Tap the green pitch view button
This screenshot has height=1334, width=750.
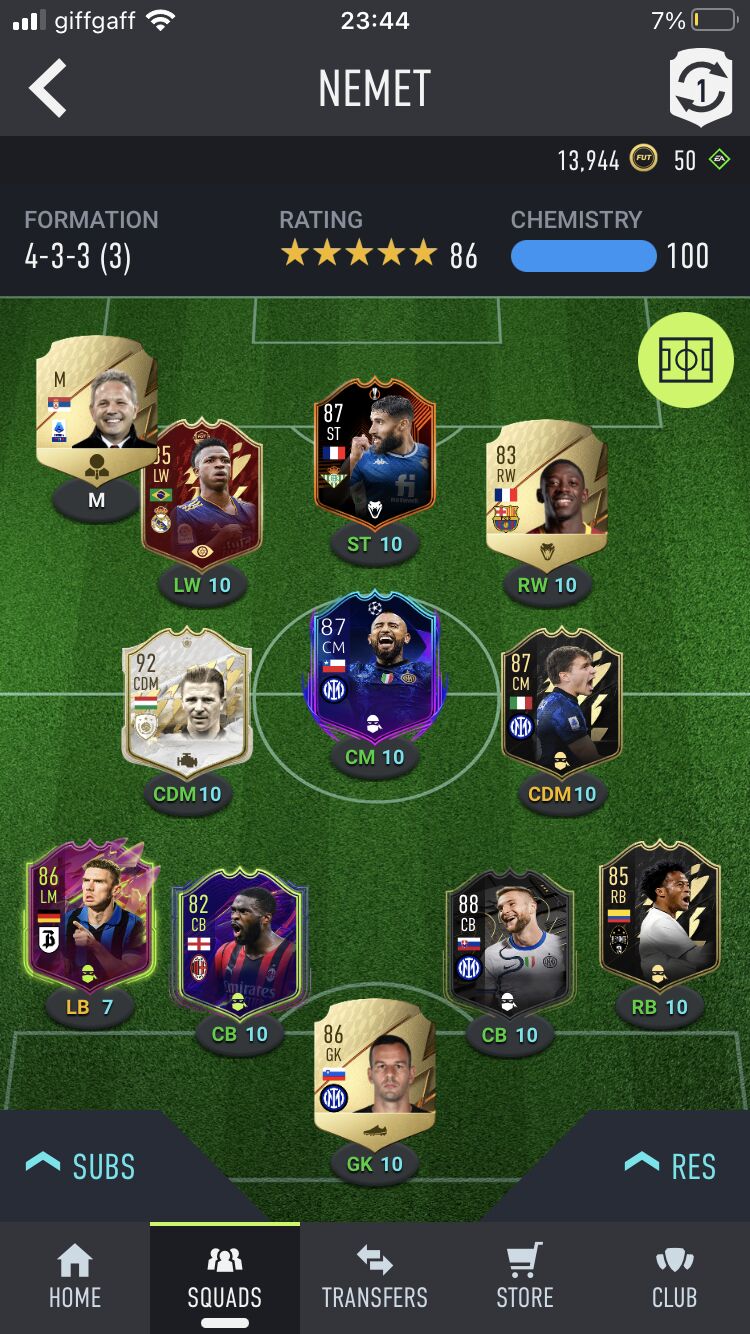[x=686, y=360]
